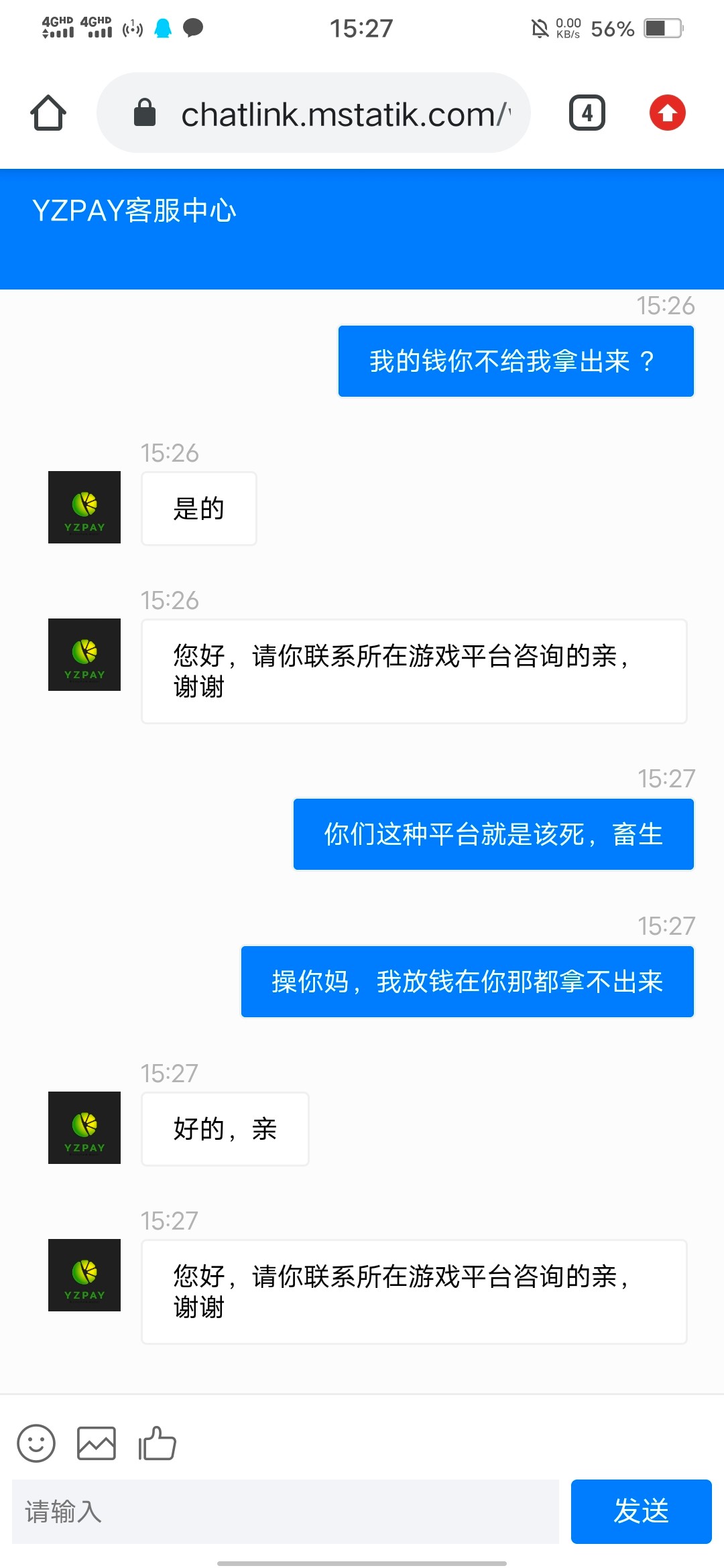Open the tab switcher showing 4 tabs
The image size is (724, 1568).
pos(586,113)
